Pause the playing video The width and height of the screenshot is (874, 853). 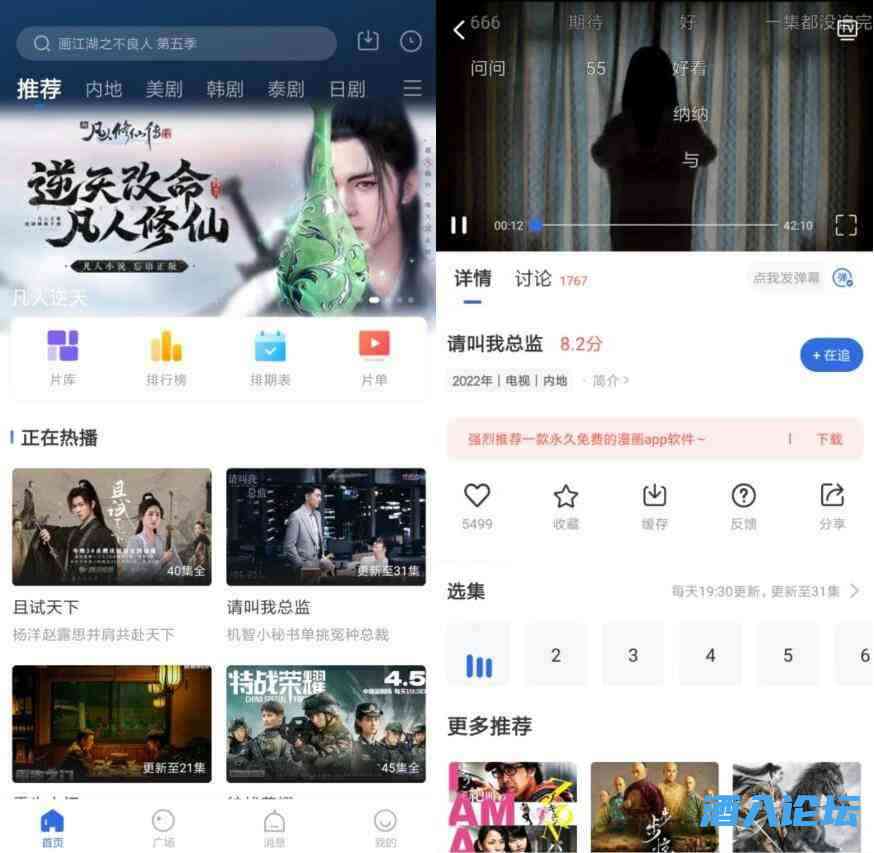459,225
